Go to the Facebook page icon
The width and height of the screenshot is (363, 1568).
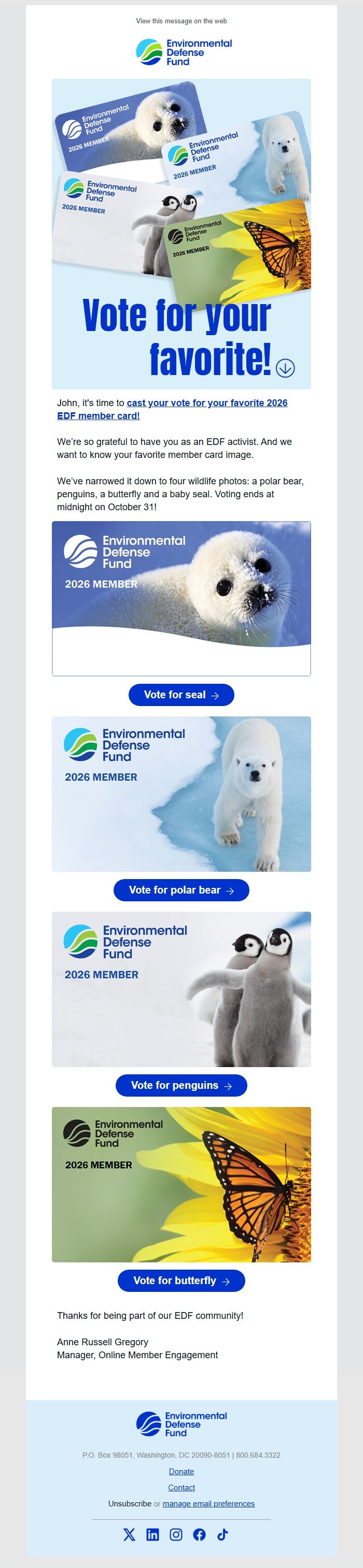click(199, 1534)
